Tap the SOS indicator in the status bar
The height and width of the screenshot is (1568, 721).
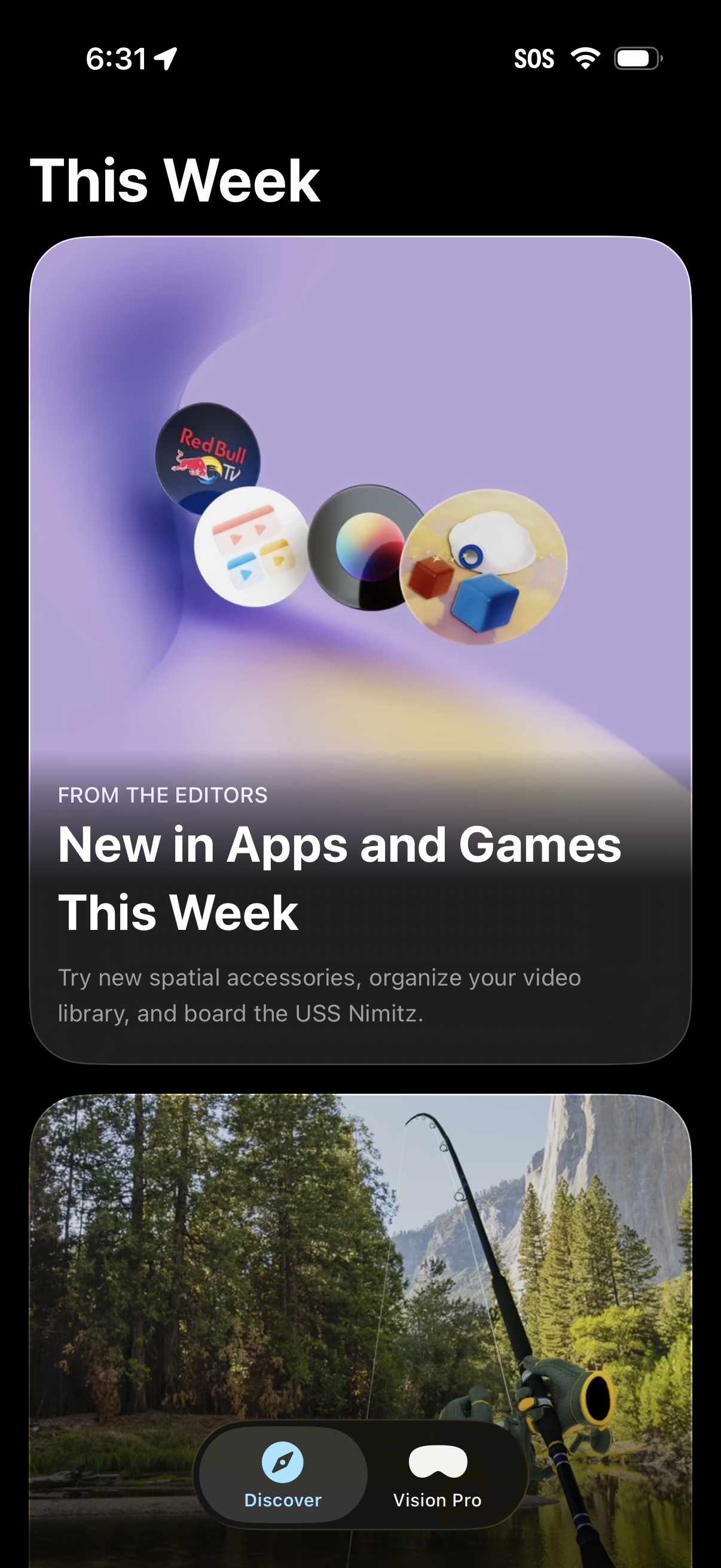point(534,58)
